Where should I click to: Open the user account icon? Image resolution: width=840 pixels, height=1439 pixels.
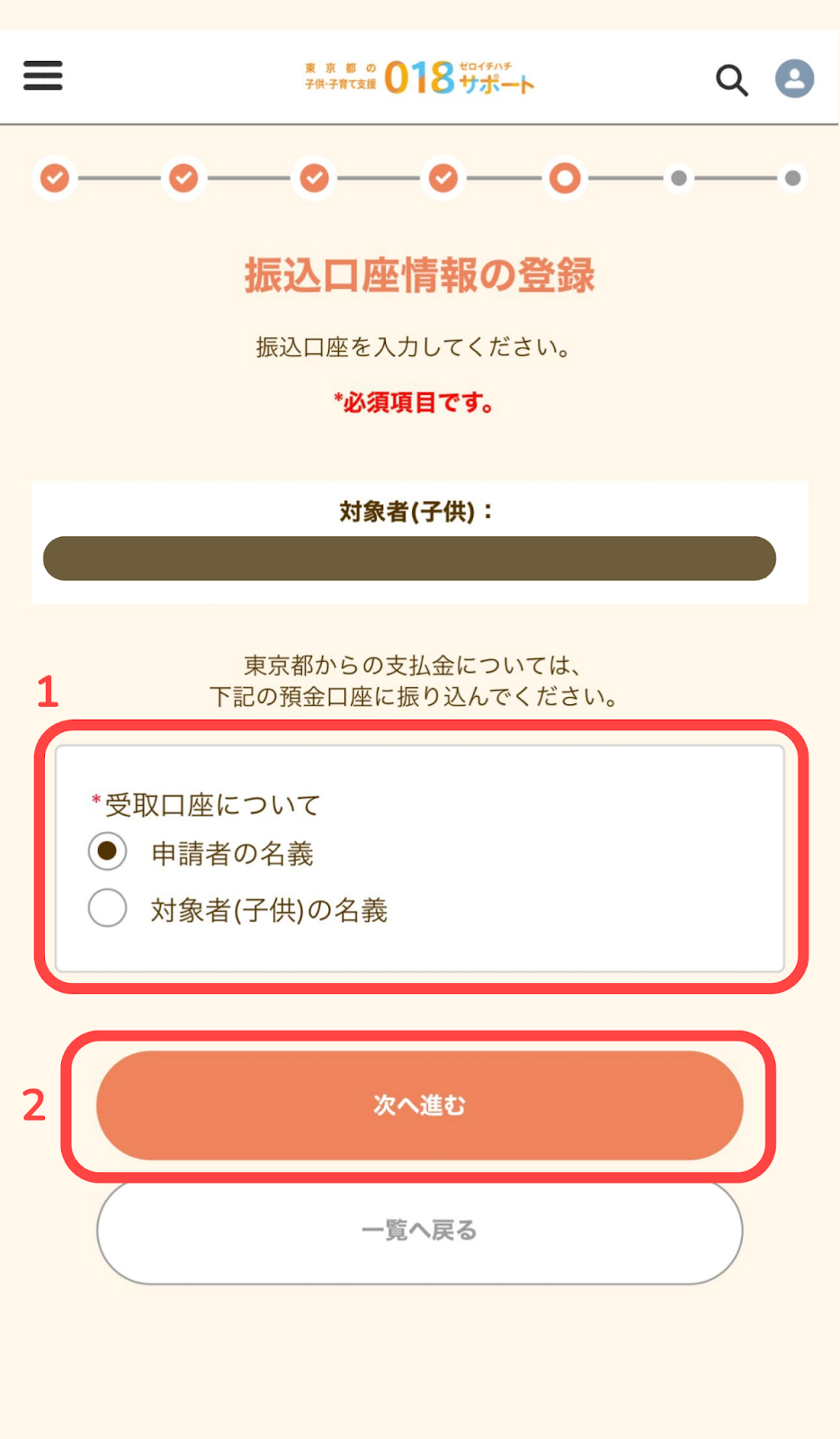[794, 78]
